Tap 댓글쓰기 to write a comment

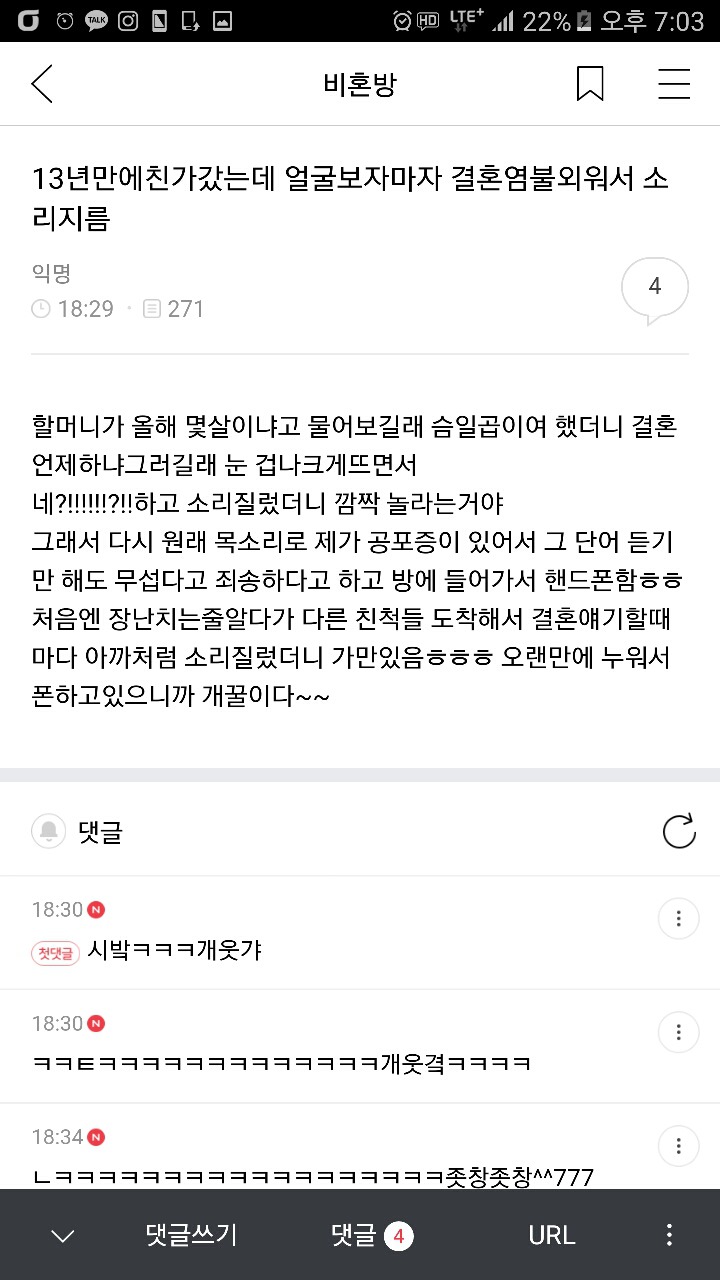[x=191, y=1236]
